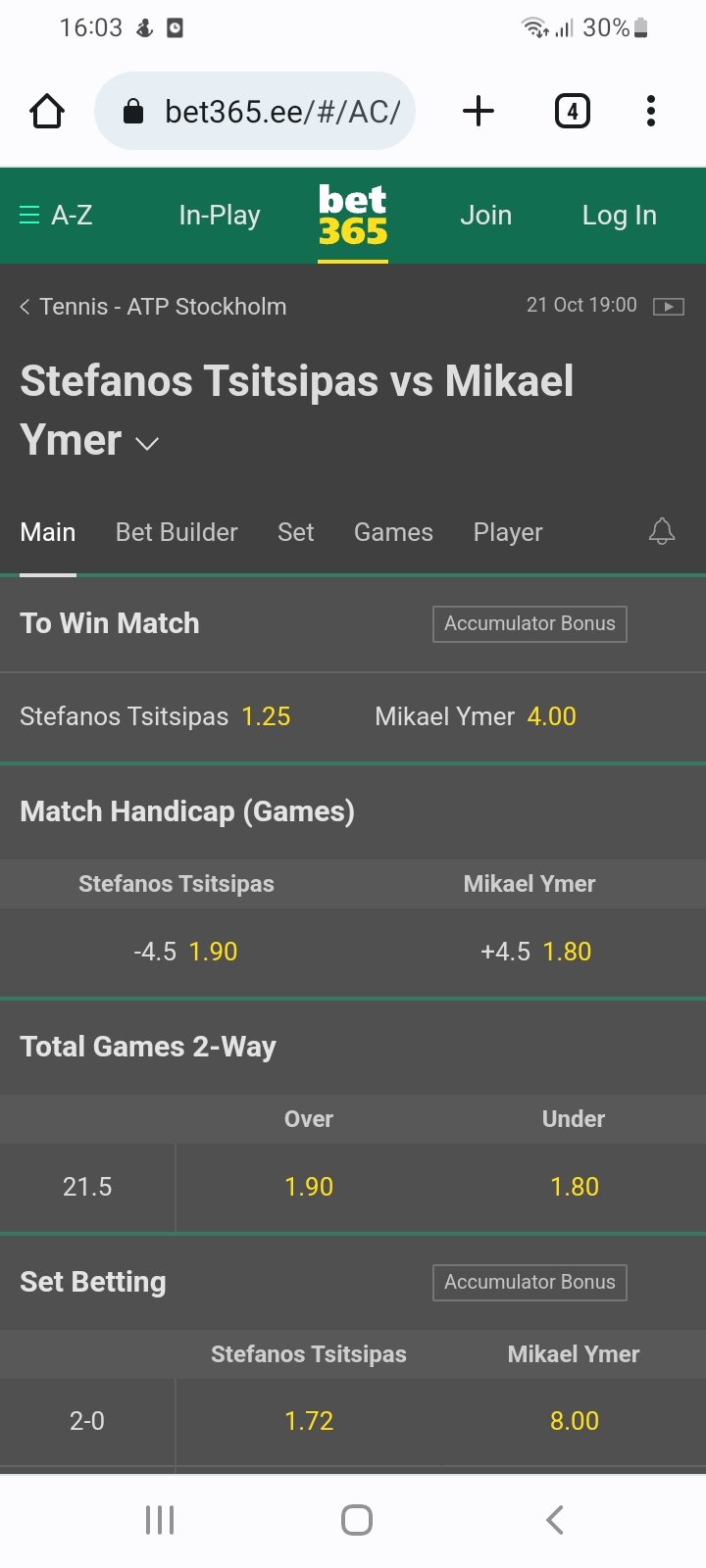Open the live stream video icon

(x=669, y=307)
